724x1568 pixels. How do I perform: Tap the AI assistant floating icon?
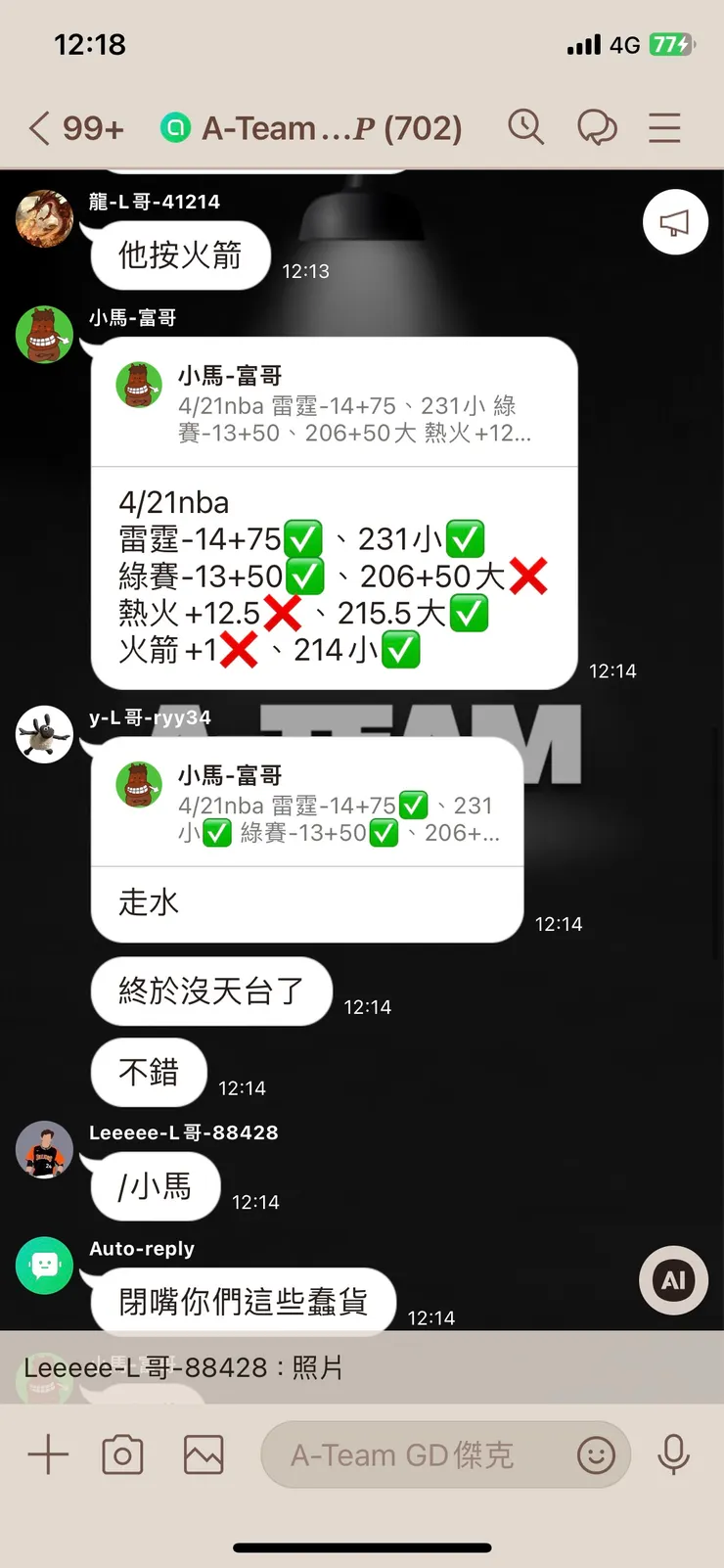click(673, 1280)
